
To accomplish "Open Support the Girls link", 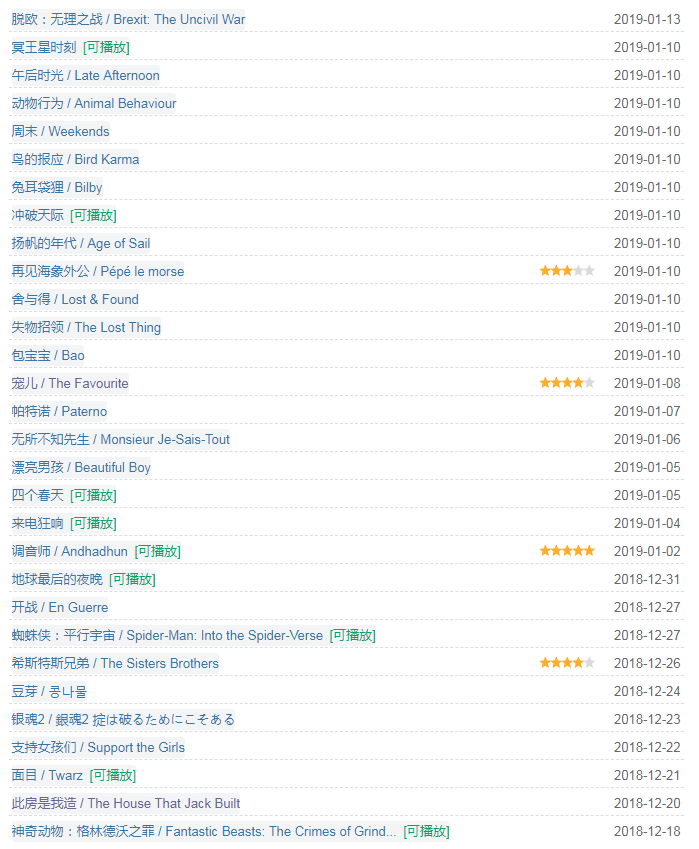I will point(98,747).
